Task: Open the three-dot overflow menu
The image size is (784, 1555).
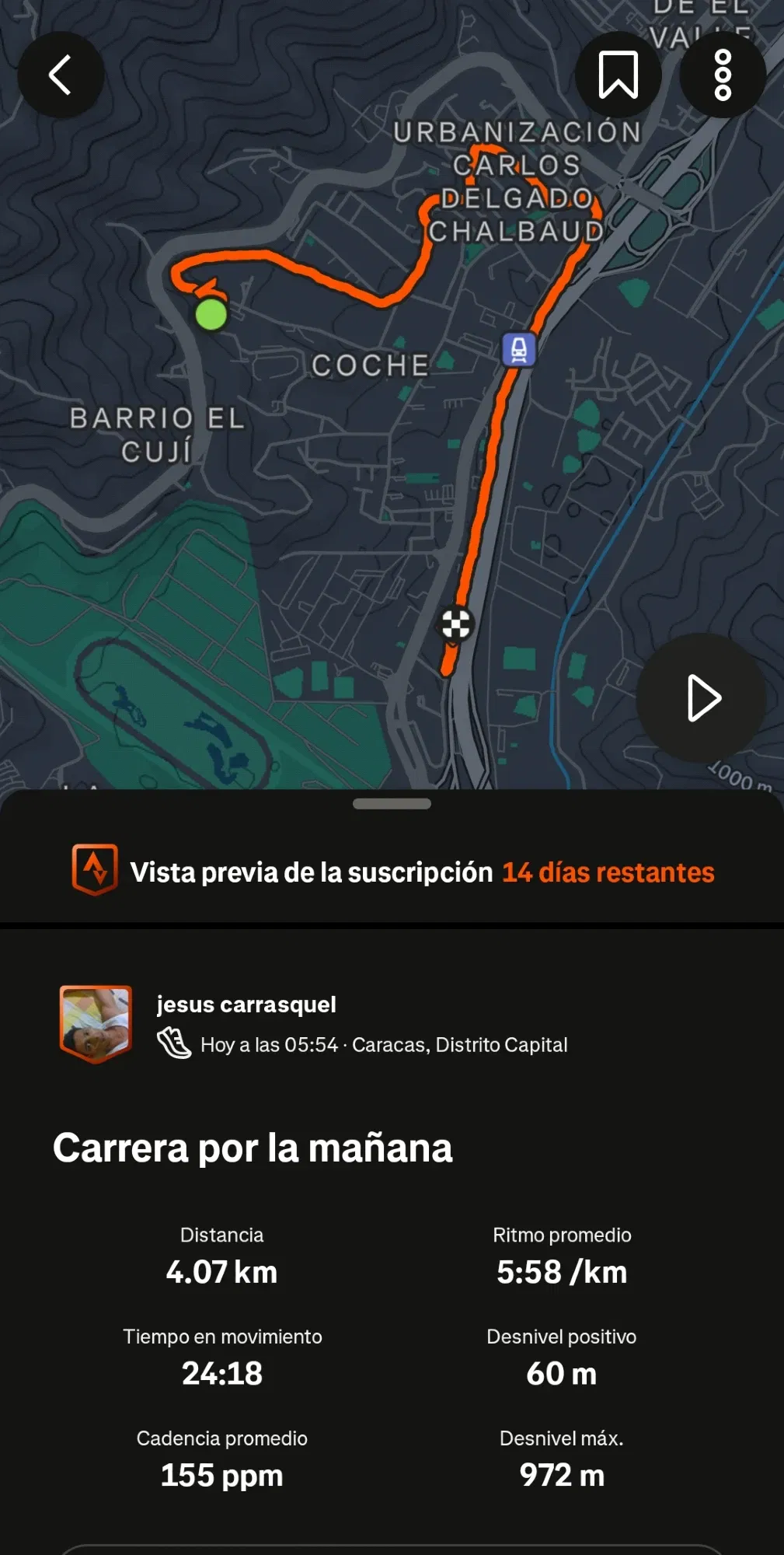Action: point(722,75)
